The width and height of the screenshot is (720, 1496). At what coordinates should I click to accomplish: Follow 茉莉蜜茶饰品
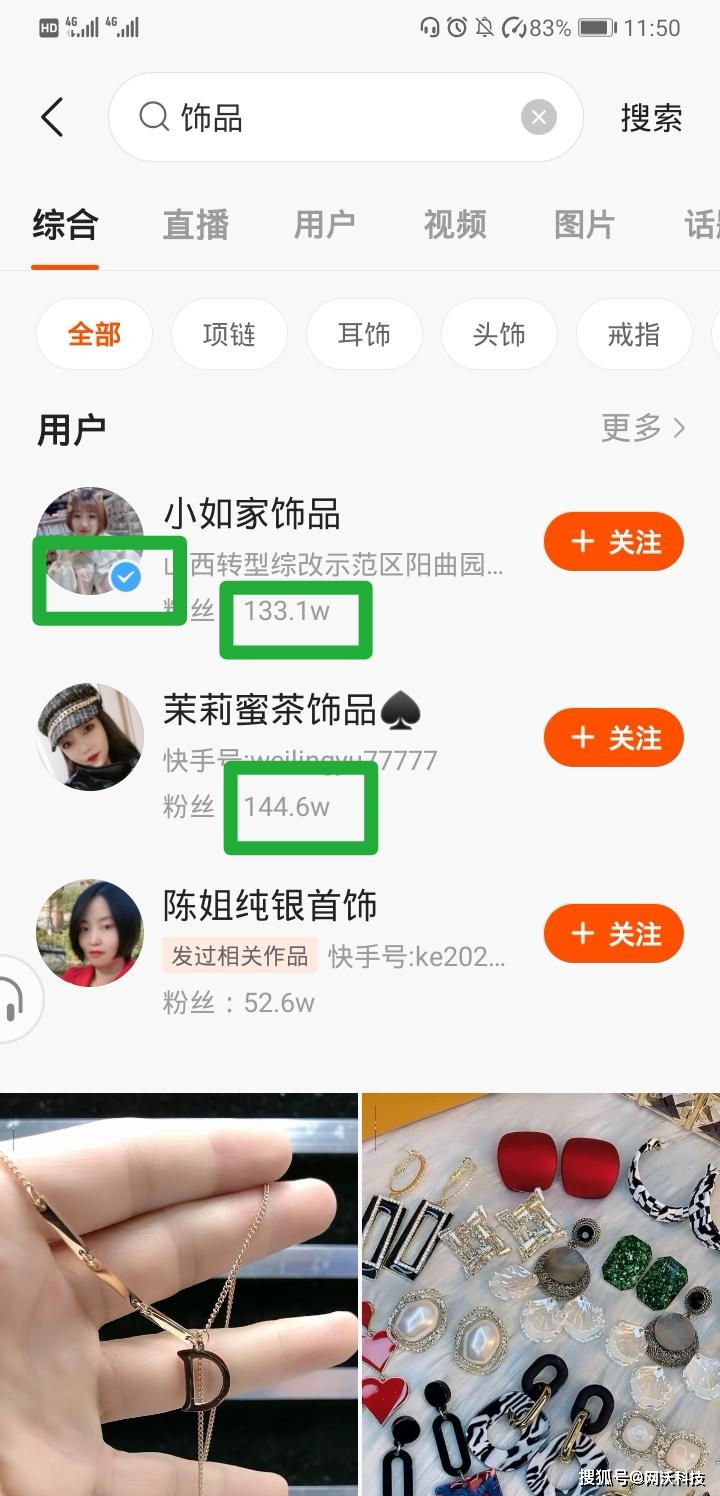point(613,738)
